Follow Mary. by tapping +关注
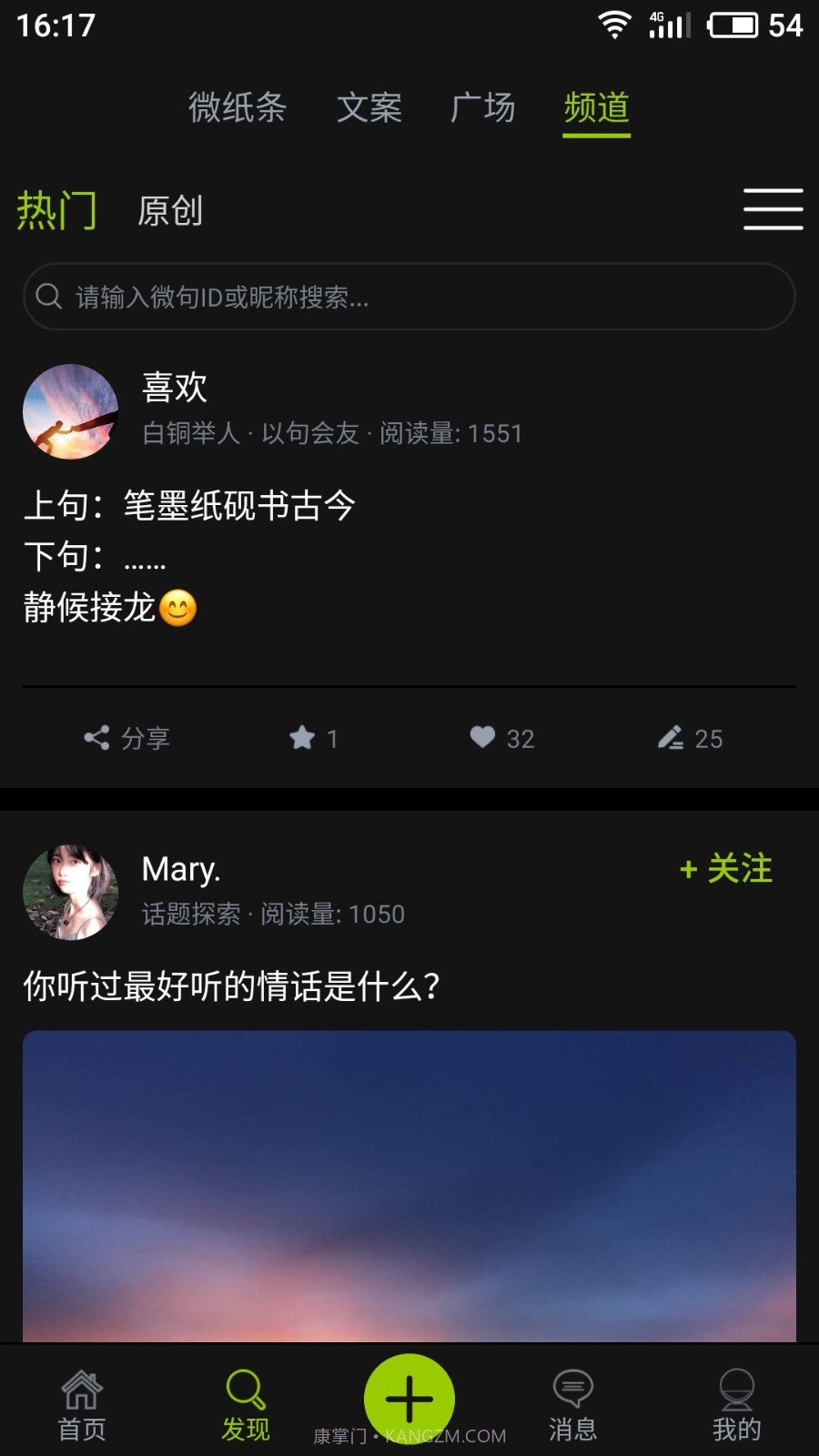This screenshot has width=819, height=1456. point(723,869)
